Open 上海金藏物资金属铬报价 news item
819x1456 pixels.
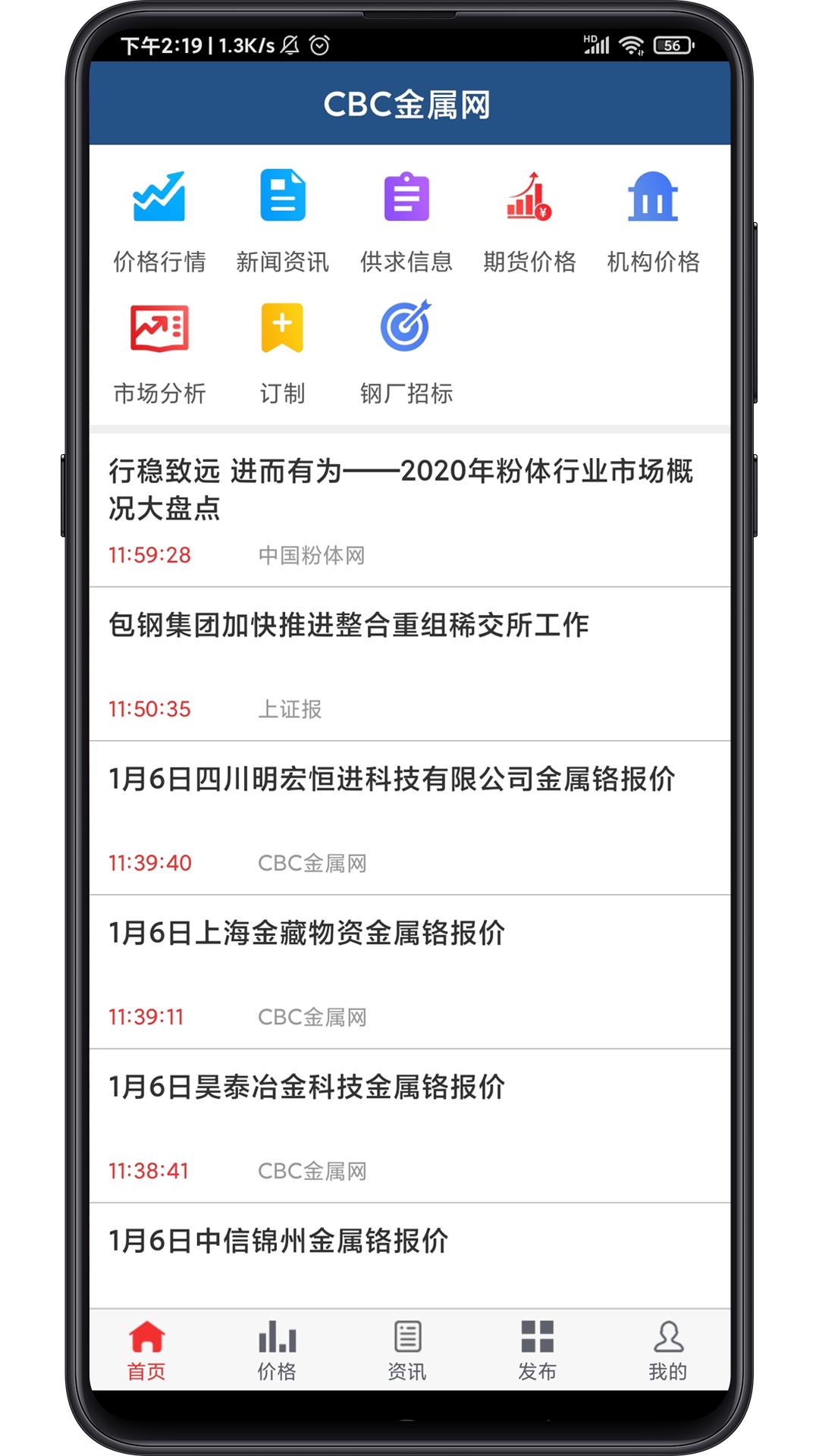(409, 972)
